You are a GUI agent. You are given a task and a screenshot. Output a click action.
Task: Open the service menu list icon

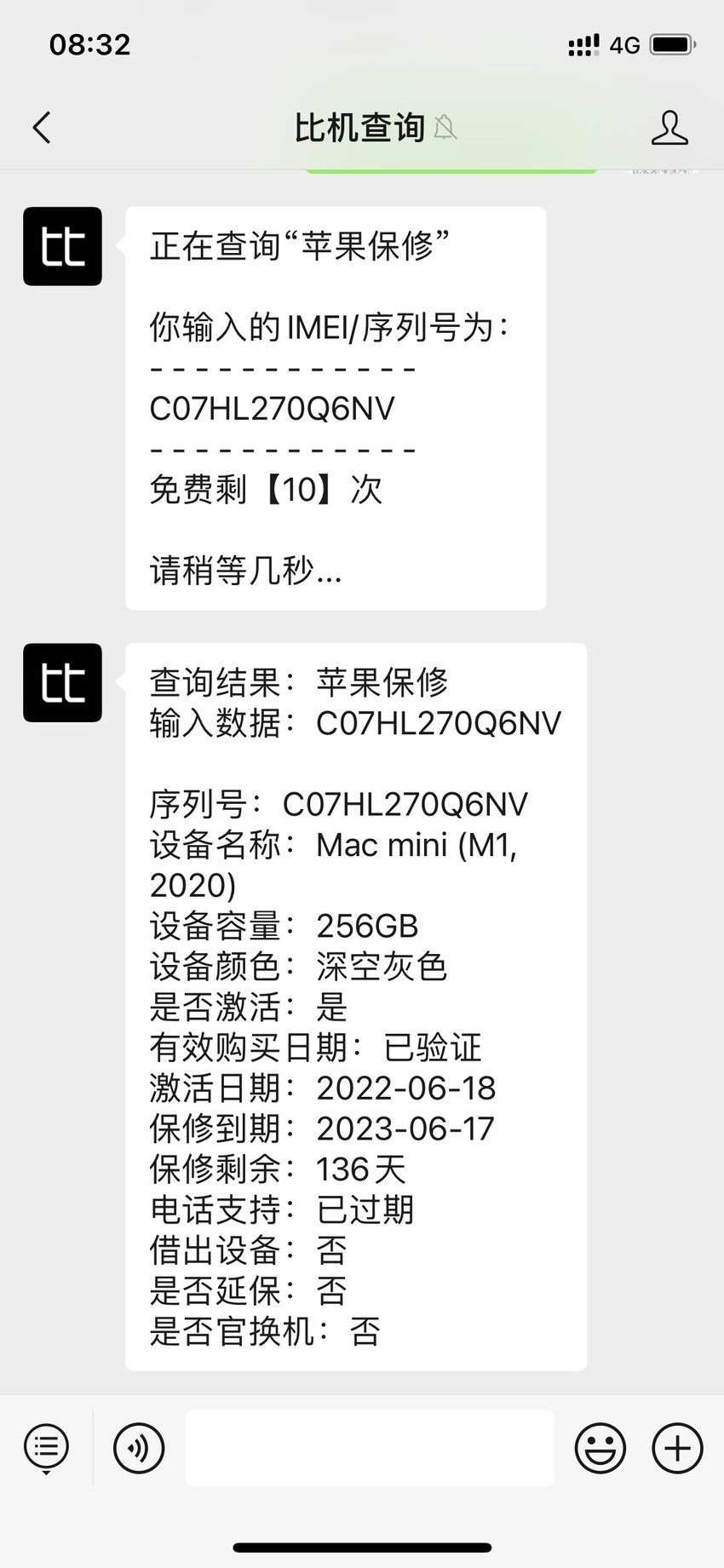click(x=47, y=1448)
